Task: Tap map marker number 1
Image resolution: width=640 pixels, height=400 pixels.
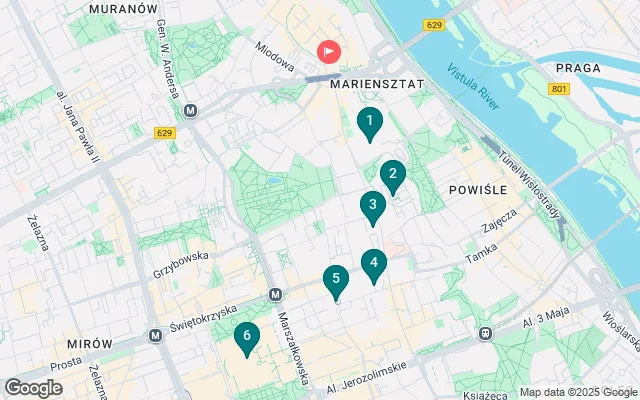Action: pos(370,124)
